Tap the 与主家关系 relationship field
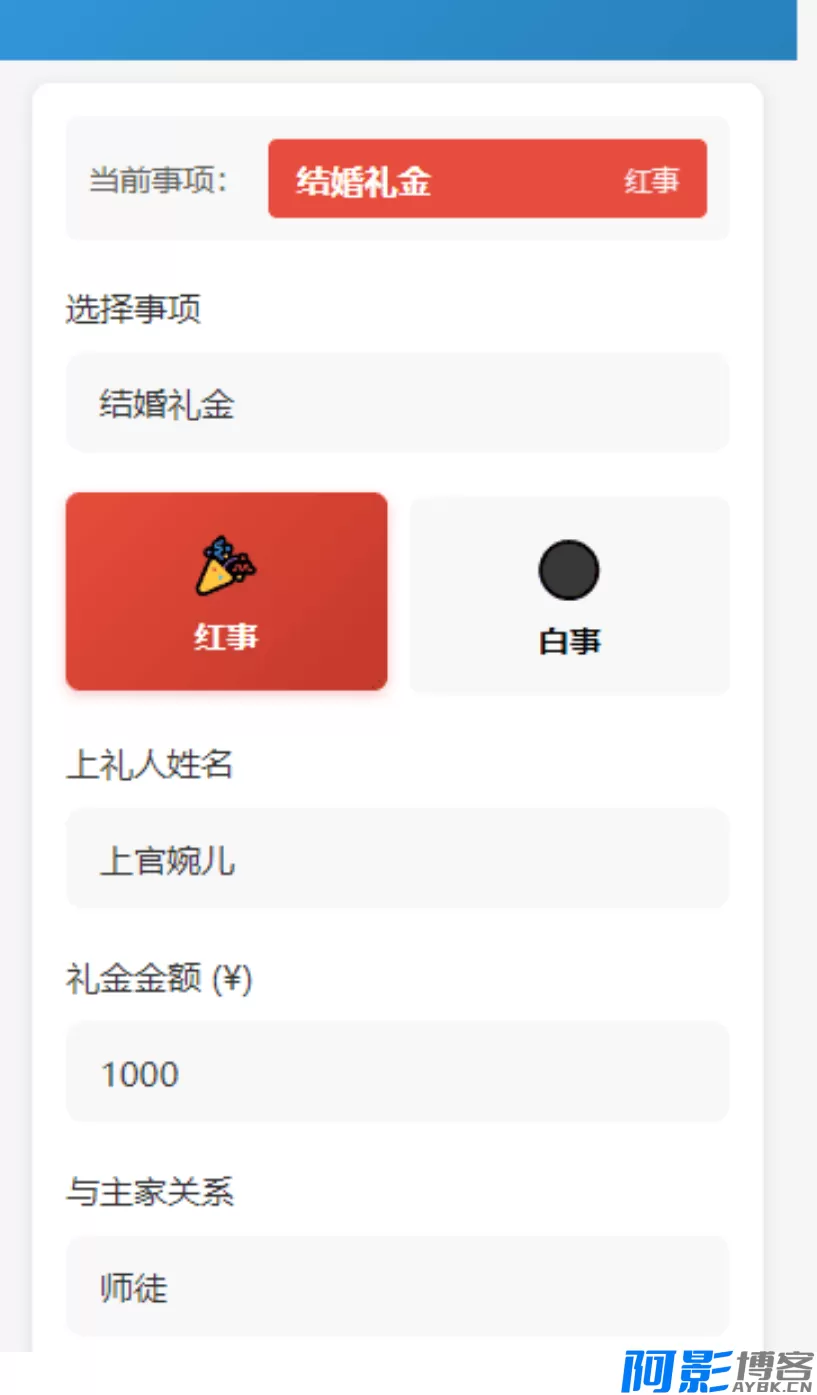This screenshot has width=817, height=1395. [x=397, y=1287]
